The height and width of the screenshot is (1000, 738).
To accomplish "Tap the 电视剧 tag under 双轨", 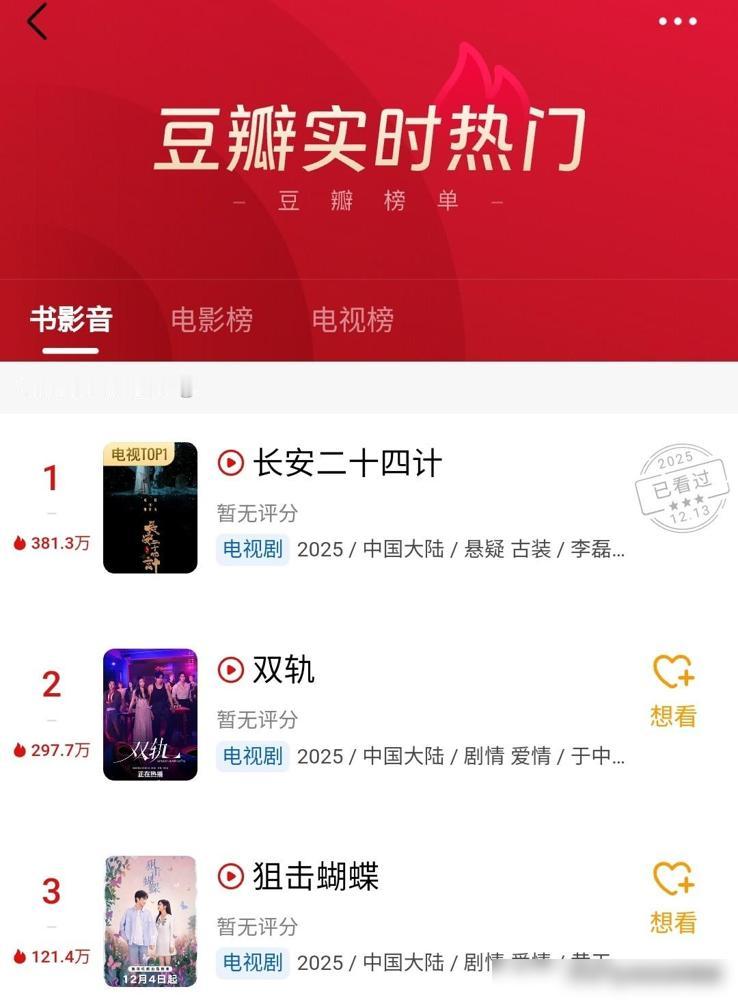I will [x=251, y=757].
